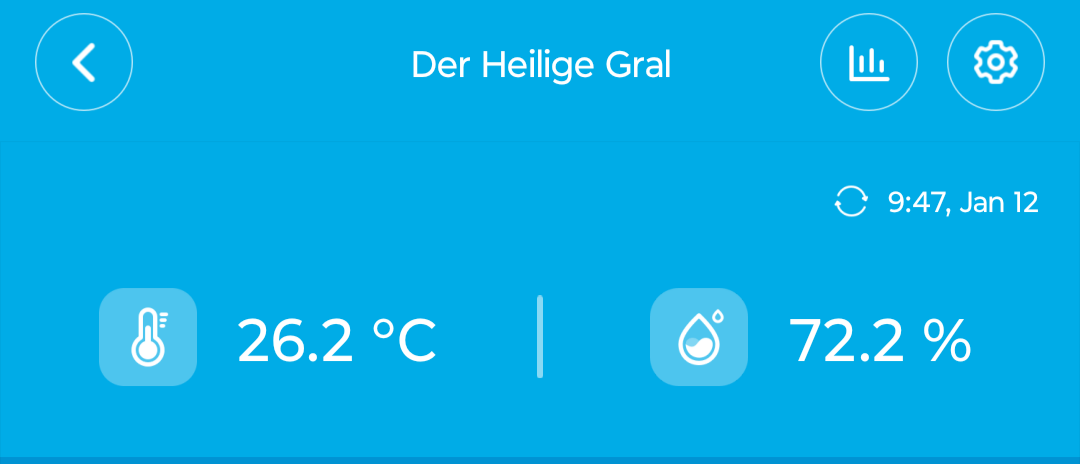1080x464 pixels.
Task: Go back from Der Heilige Gral
Action: click(84, 63)
